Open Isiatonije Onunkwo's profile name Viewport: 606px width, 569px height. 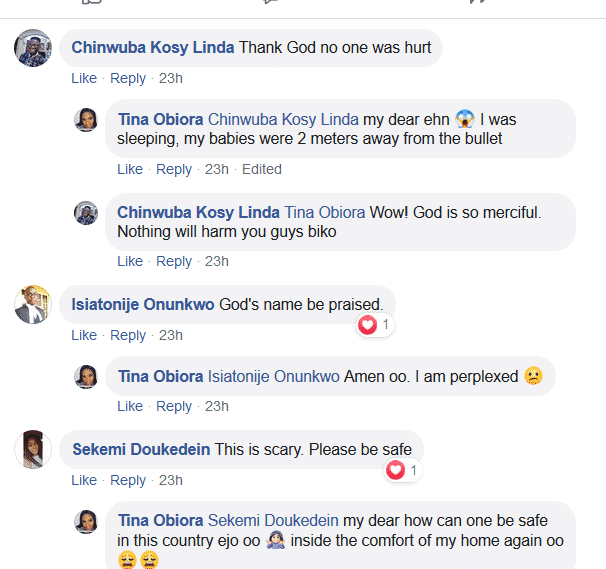click(x=143, y=304)
